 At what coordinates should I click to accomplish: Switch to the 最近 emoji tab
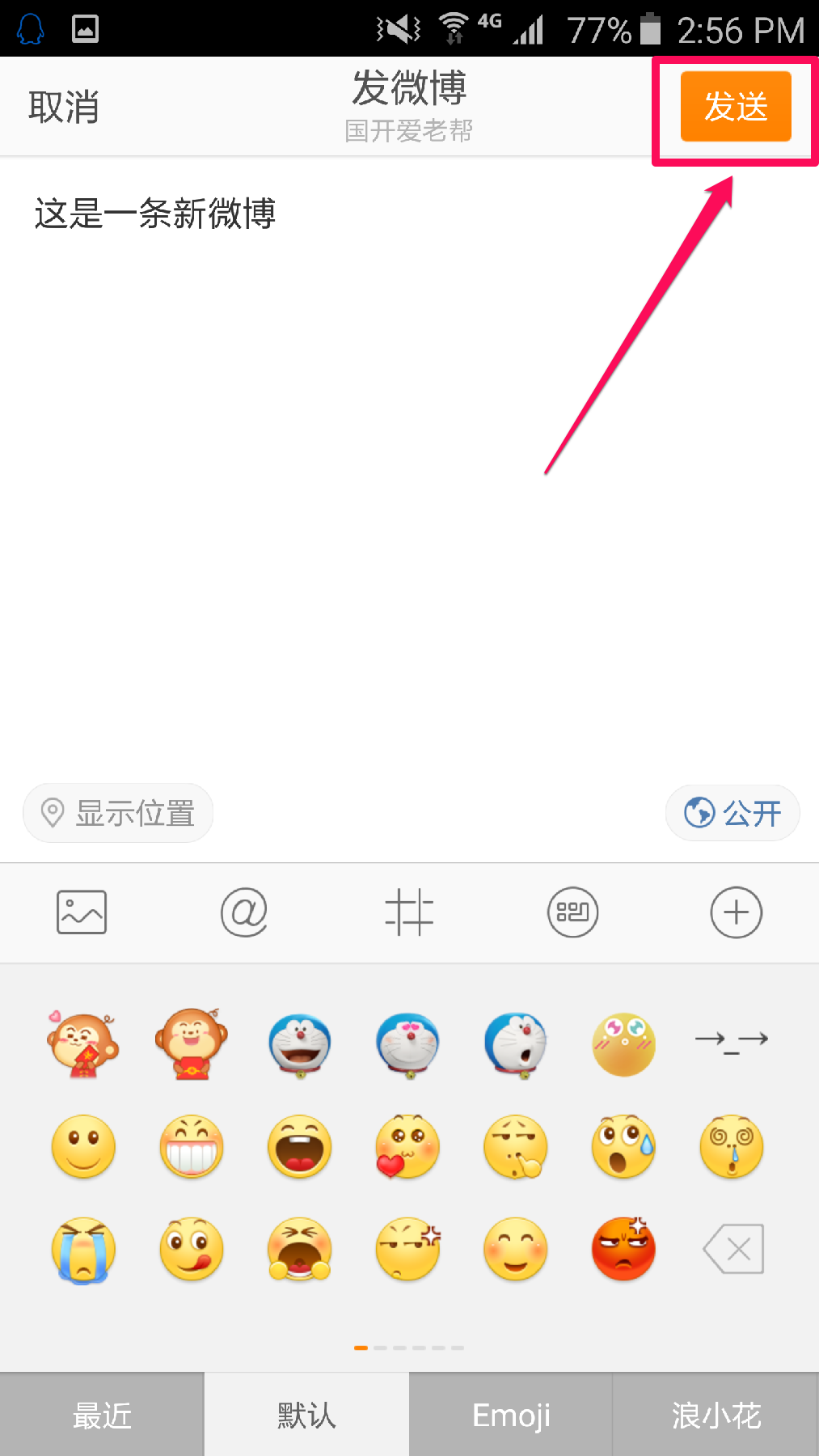[102, 1415]
